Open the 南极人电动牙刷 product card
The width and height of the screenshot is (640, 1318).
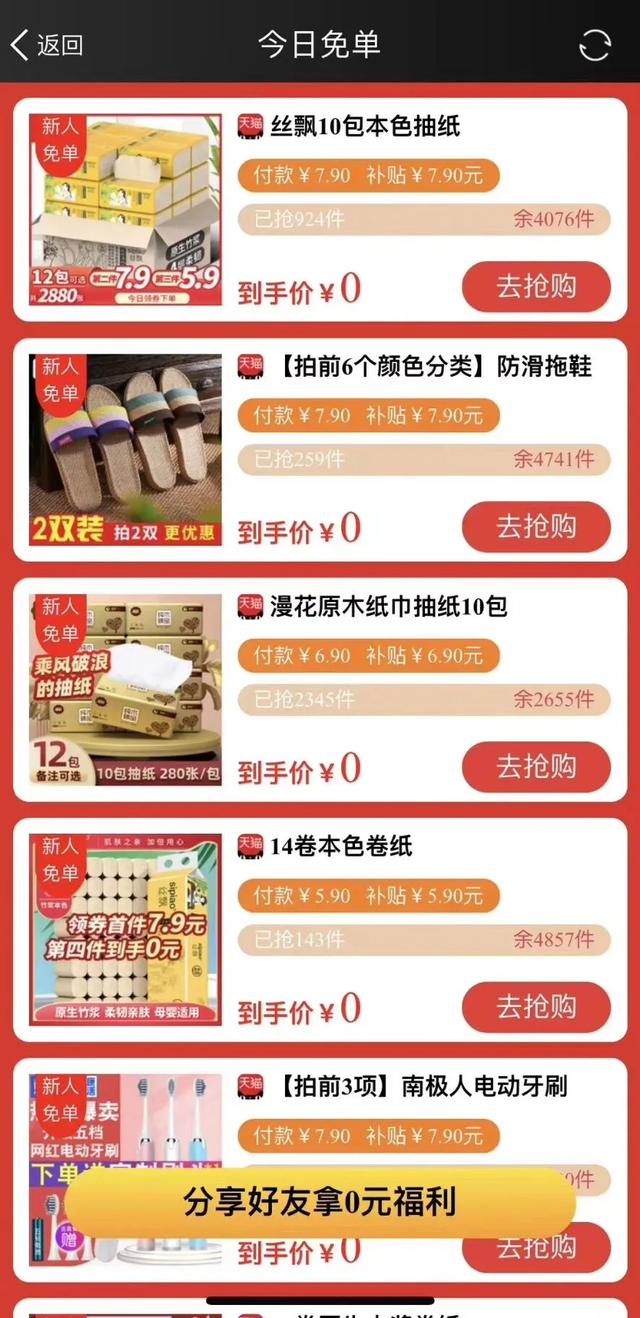pos(420,1086)
